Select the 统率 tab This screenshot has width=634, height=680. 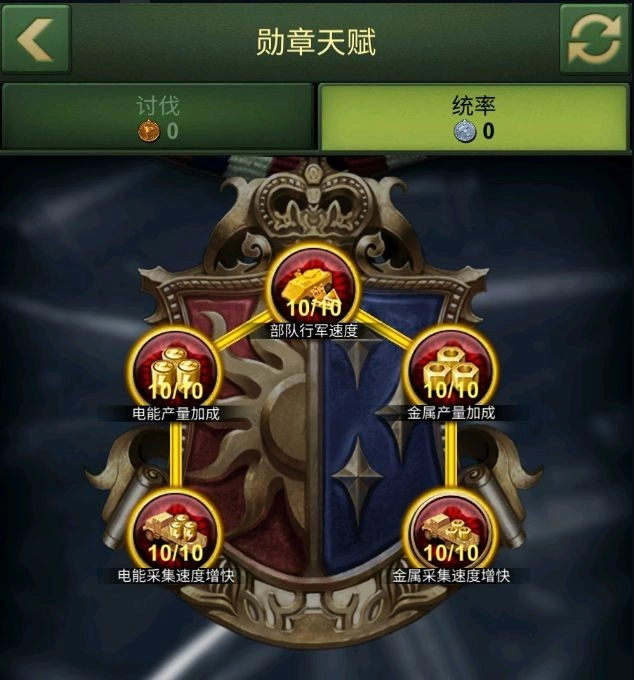click(473, 116)
